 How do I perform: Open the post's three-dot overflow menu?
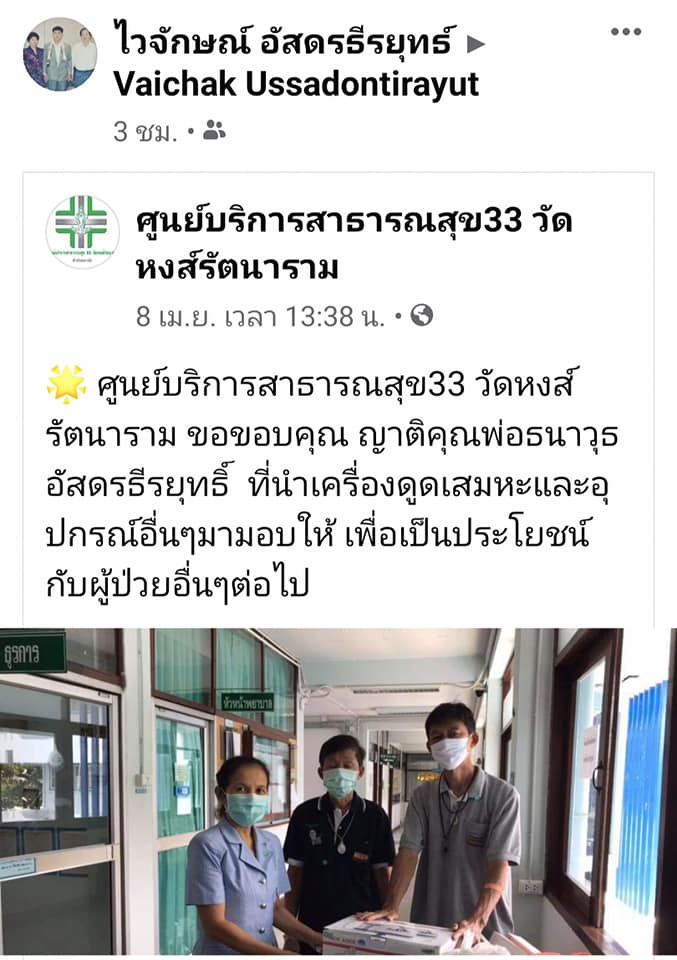(625, 32)
